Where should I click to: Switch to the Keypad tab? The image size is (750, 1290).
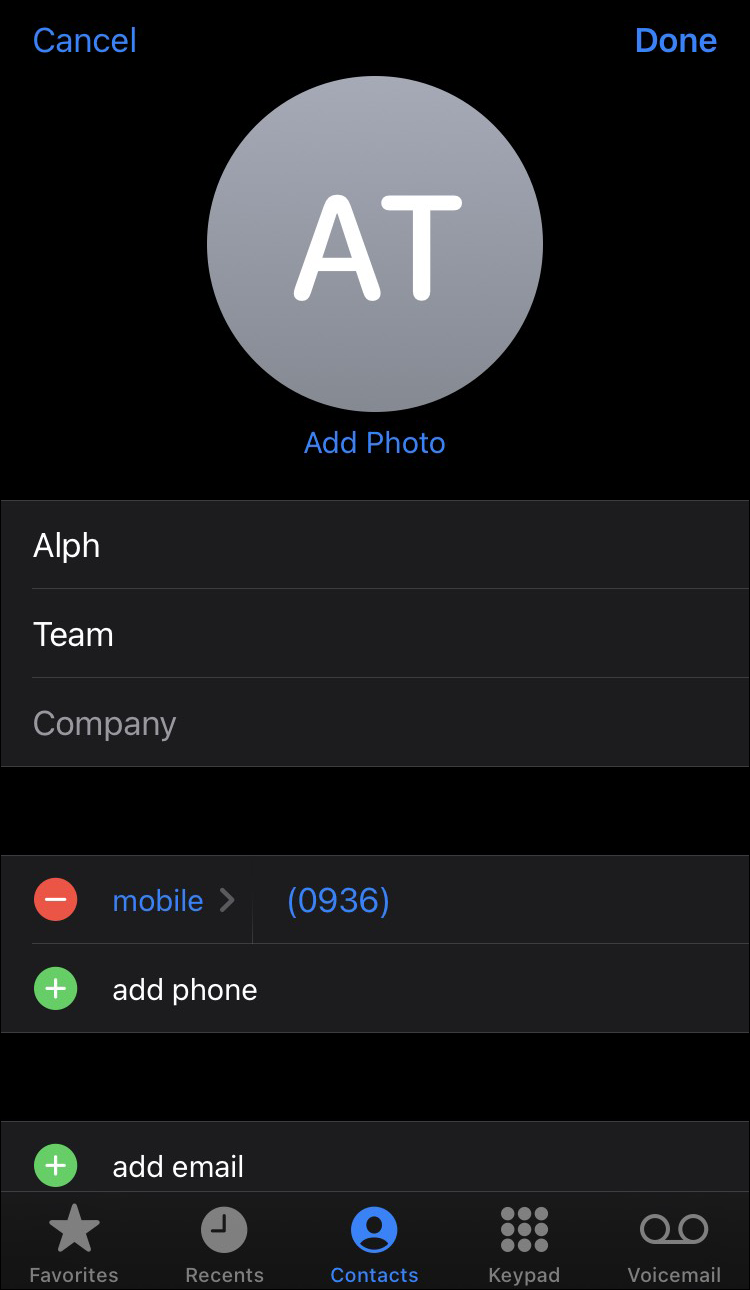pos(524,1243)
